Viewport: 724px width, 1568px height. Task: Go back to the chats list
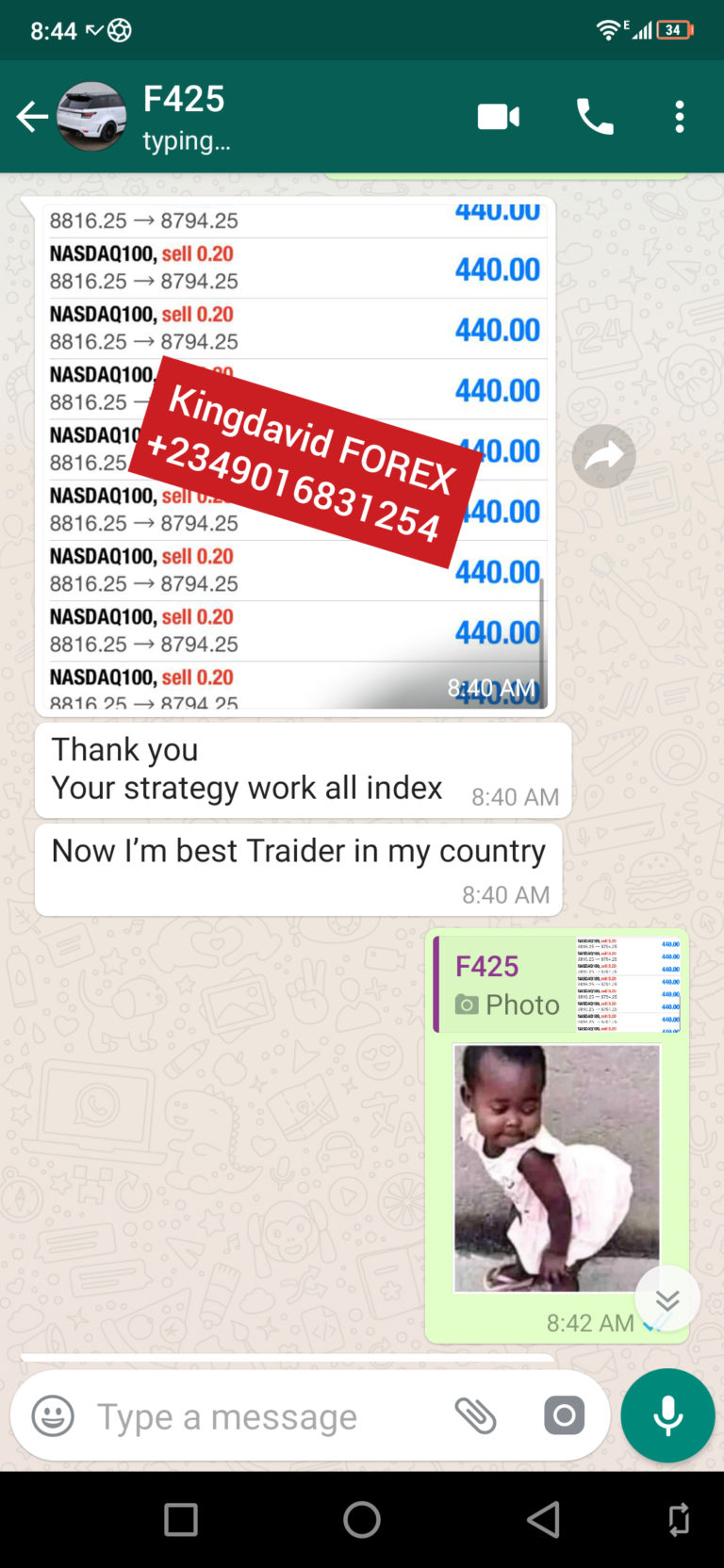tap(32, 117)
